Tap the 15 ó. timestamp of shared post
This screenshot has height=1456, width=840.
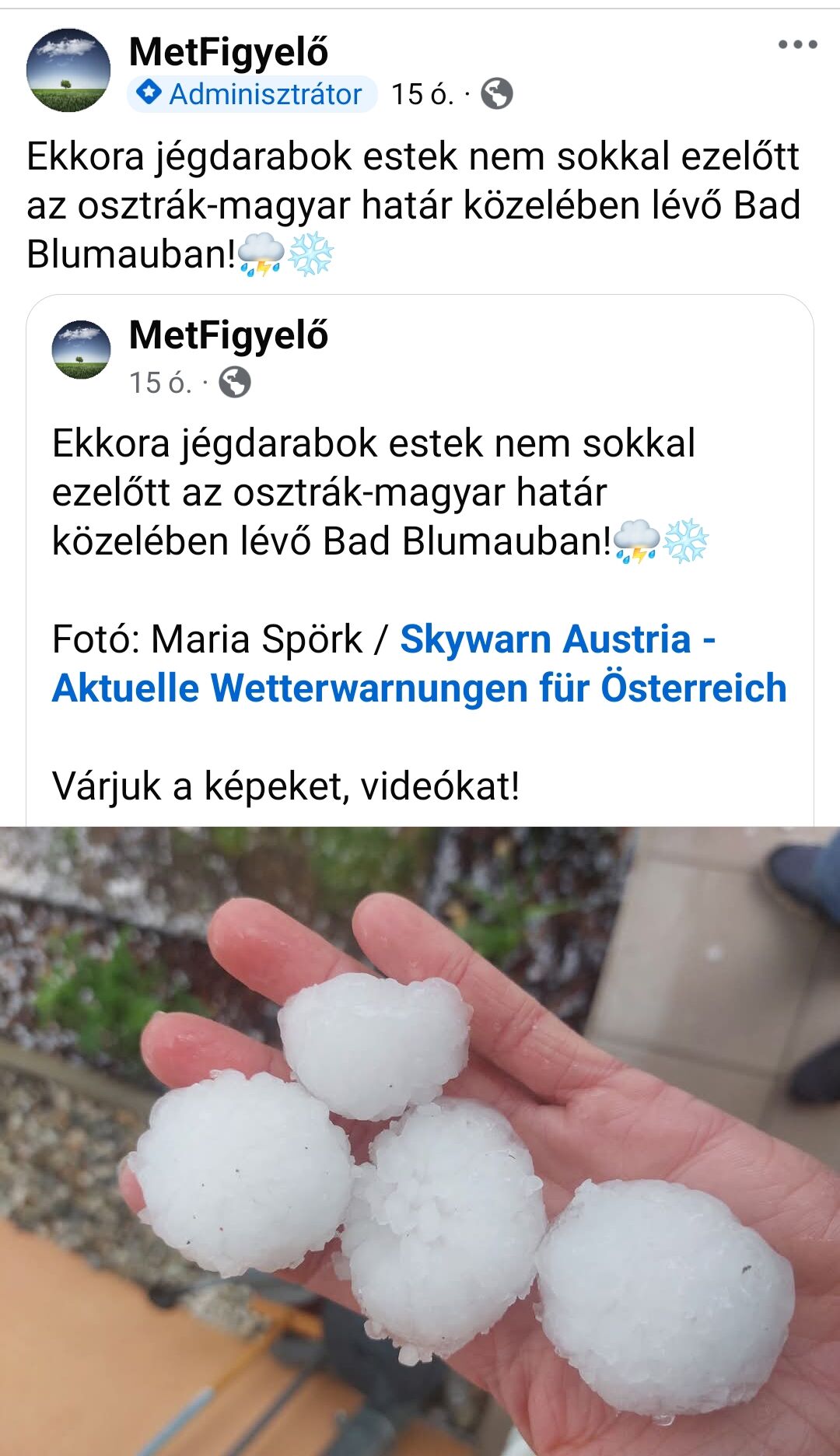(x=160, y=383)
